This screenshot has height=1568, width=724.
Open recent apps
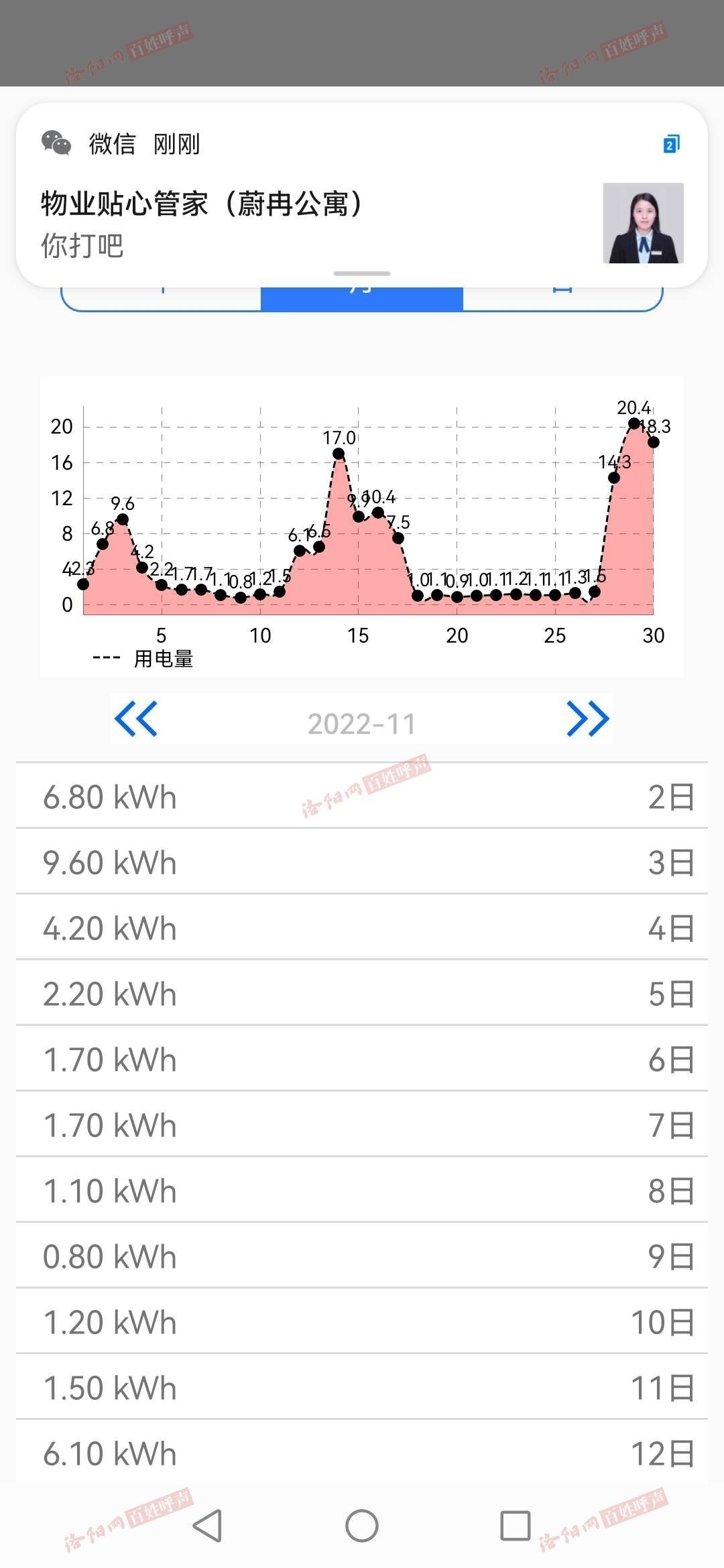pyautogui.click(x=516, y=1526)
